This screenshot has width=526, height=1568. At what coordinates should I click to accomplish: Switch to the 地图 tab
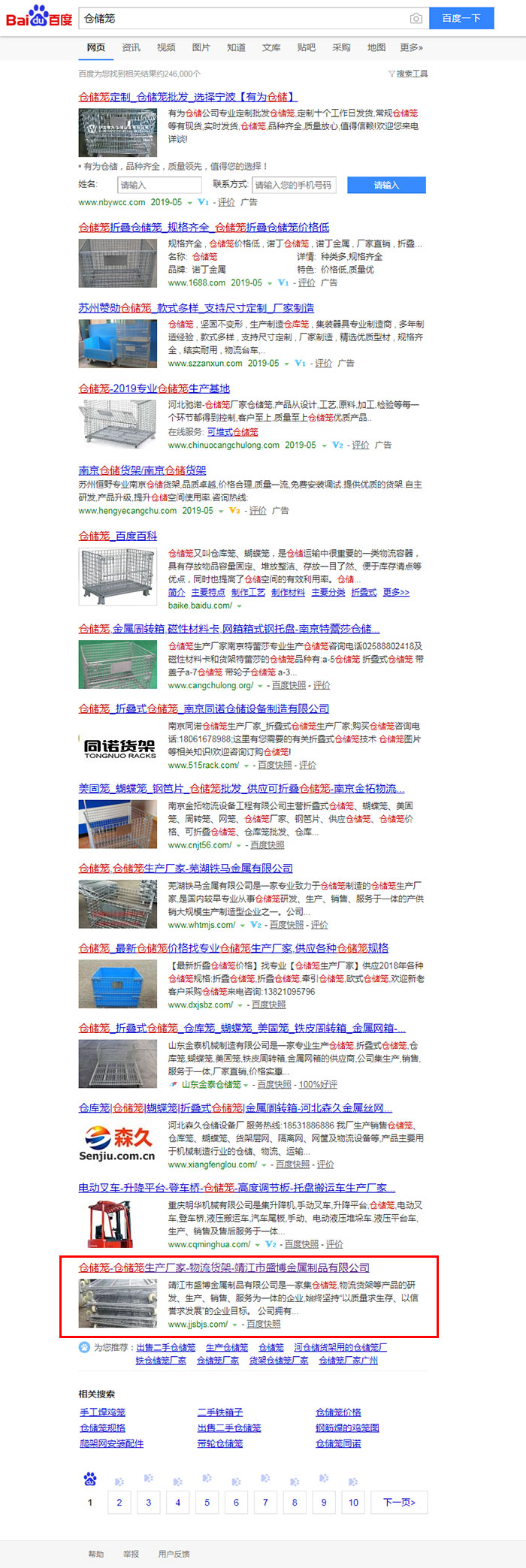376,47
